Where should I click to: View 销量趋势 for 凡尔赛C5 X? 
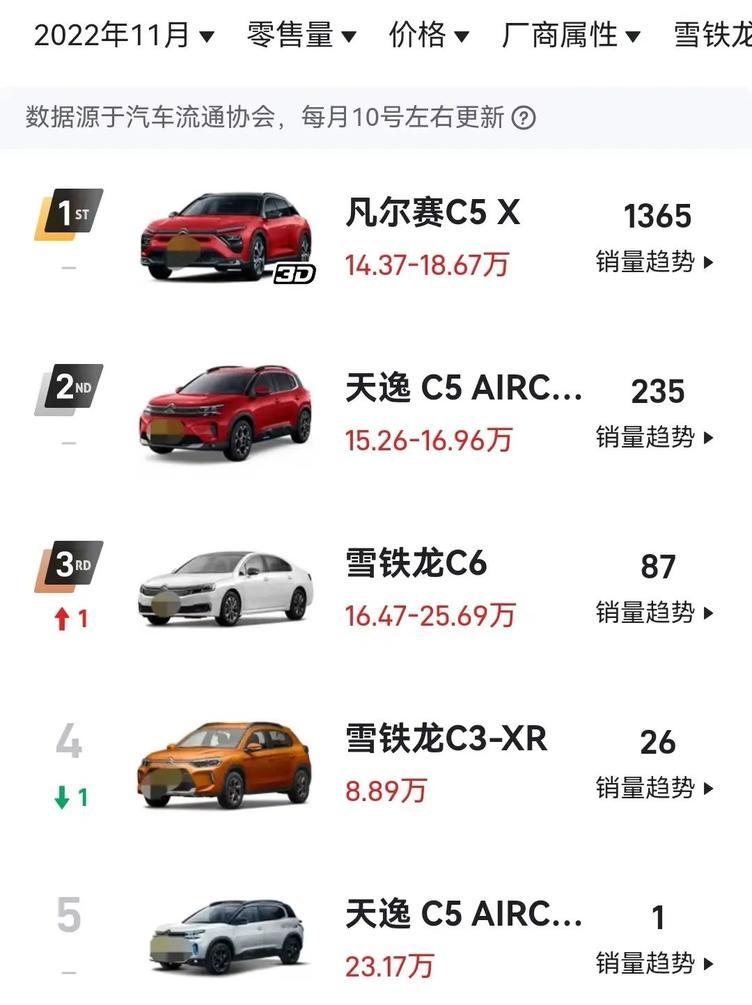tap(656, 262)
